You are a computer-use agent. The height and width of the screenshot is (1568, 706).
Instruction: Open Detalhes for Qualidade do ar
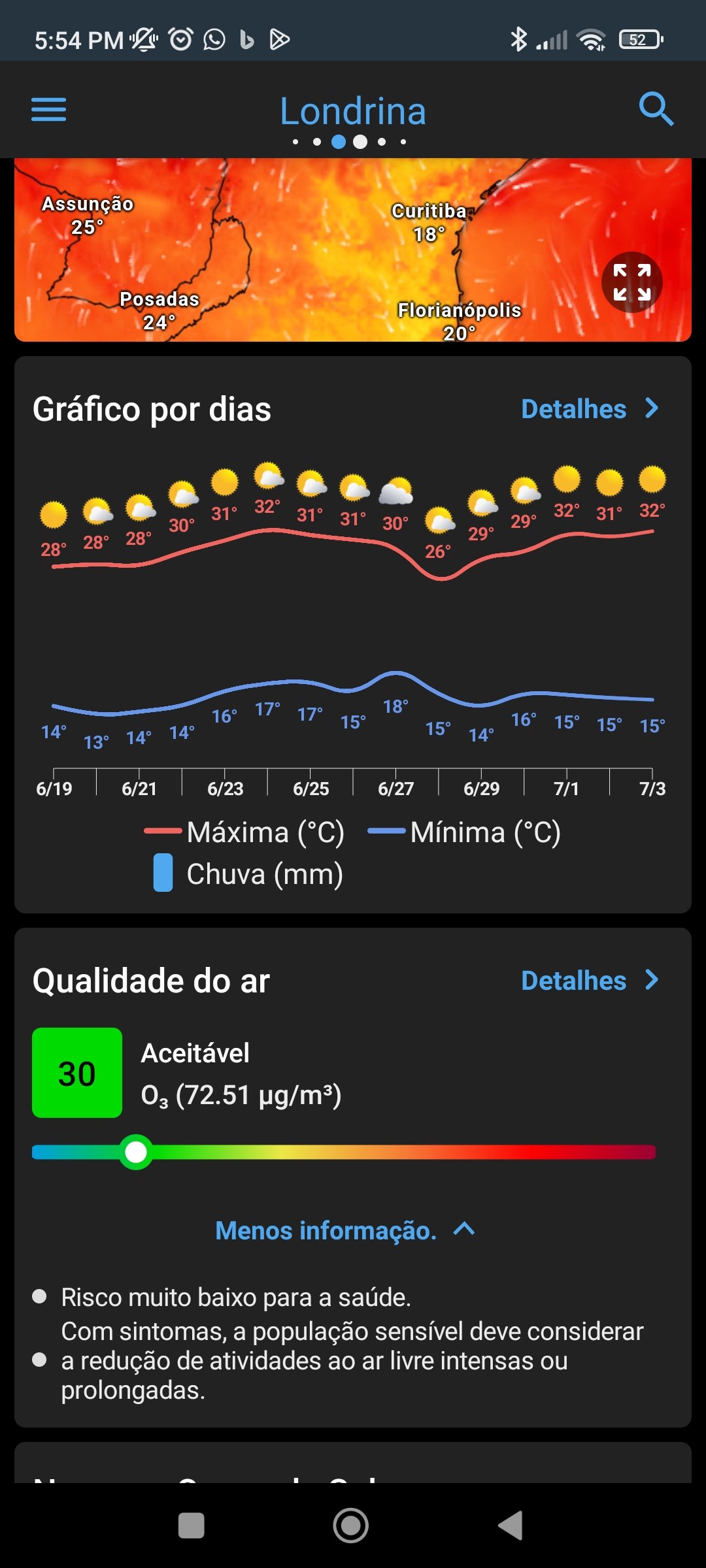click(x=590, y=981)
